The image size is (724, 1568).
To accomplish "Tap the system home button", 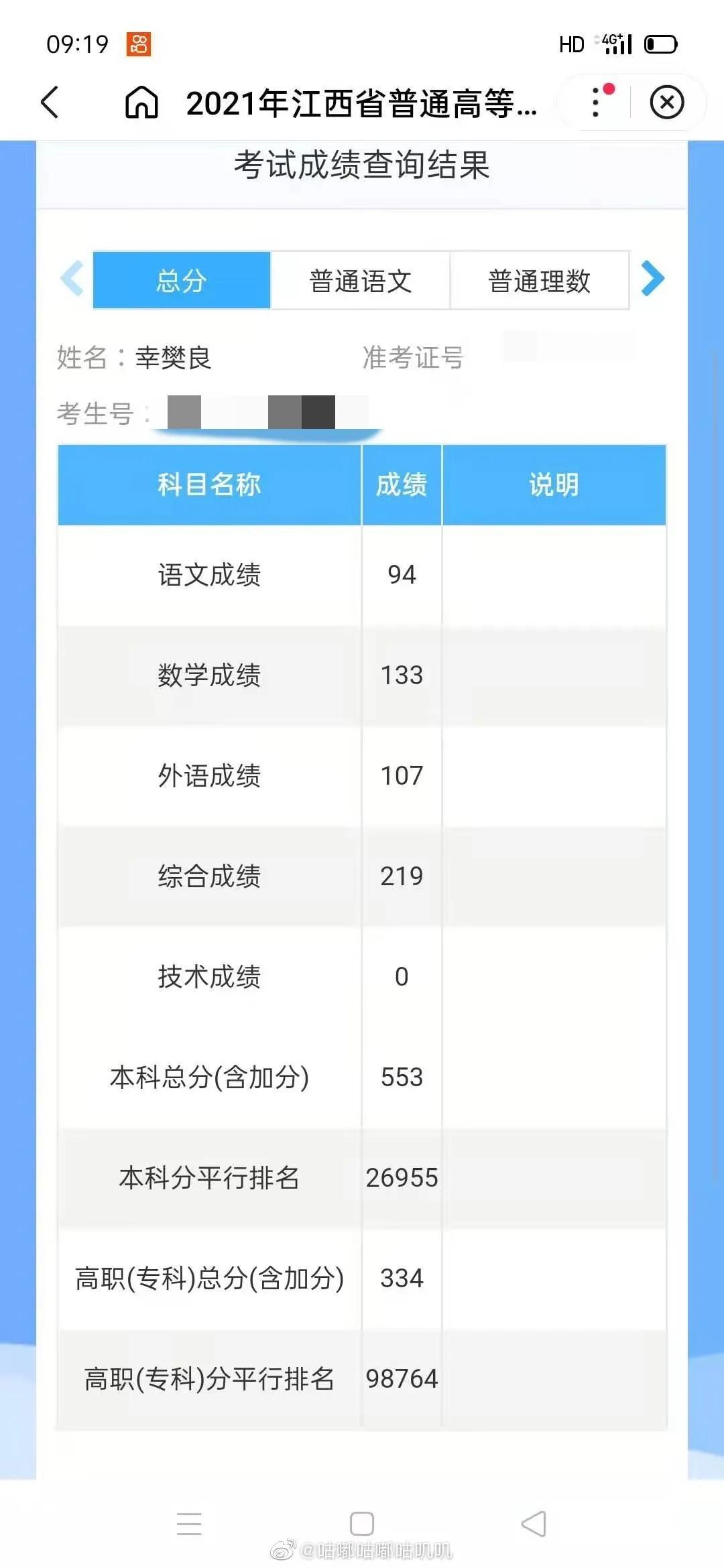I will 362,1523.
